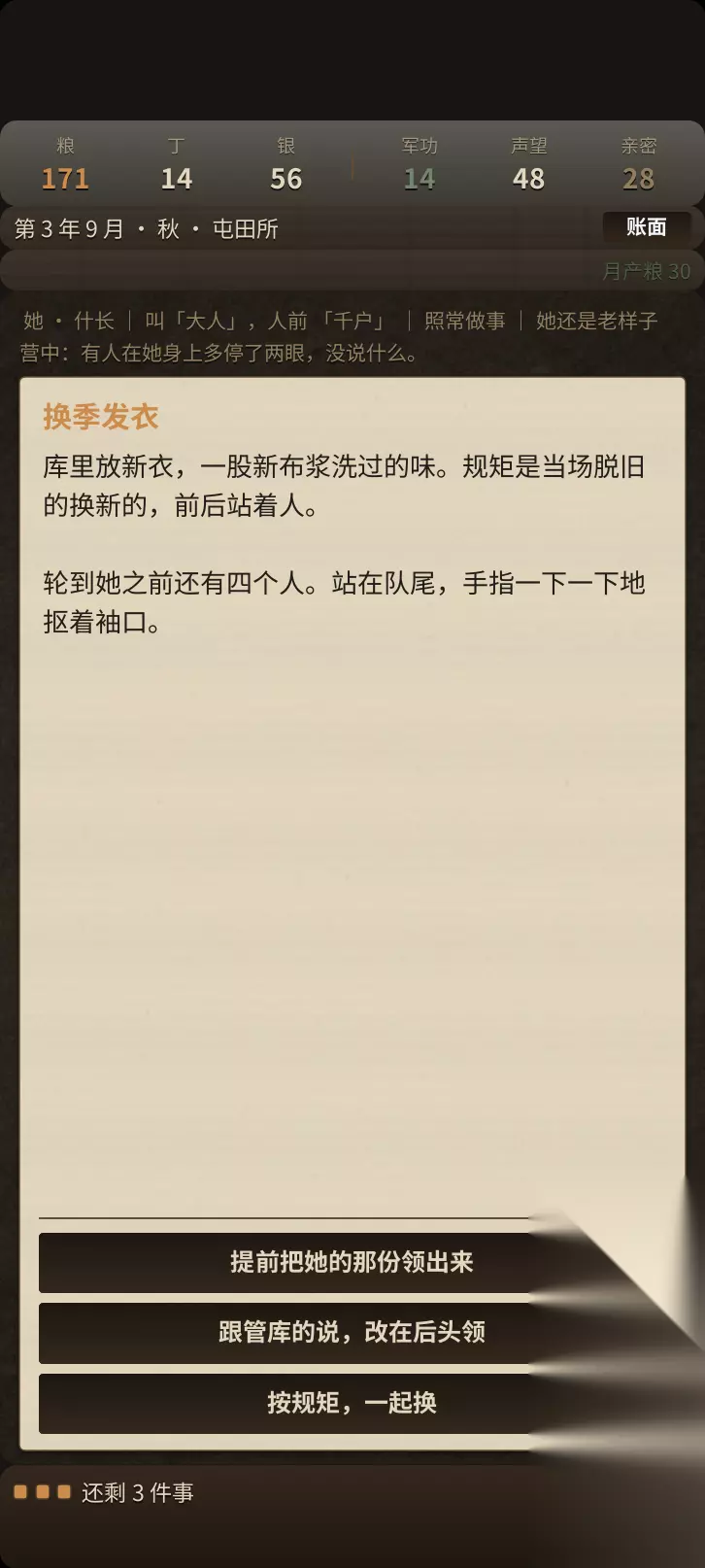Open the 账面 ledger button
This screenshot has width=705, height=1568.
tap(646, 227)
